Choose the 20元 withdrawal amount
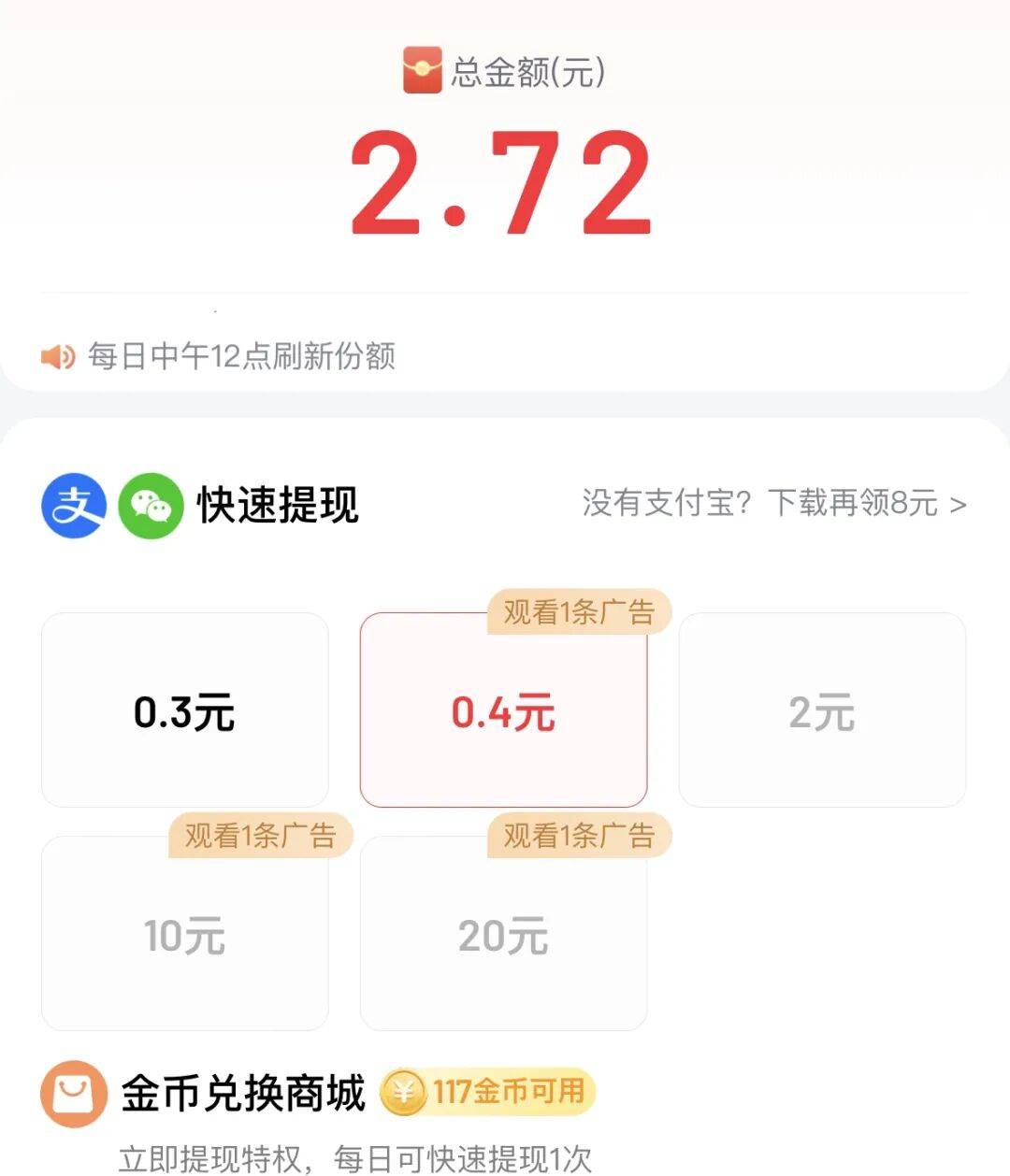The width and height of the screenshot is (1010, 1176). point(503,934)
